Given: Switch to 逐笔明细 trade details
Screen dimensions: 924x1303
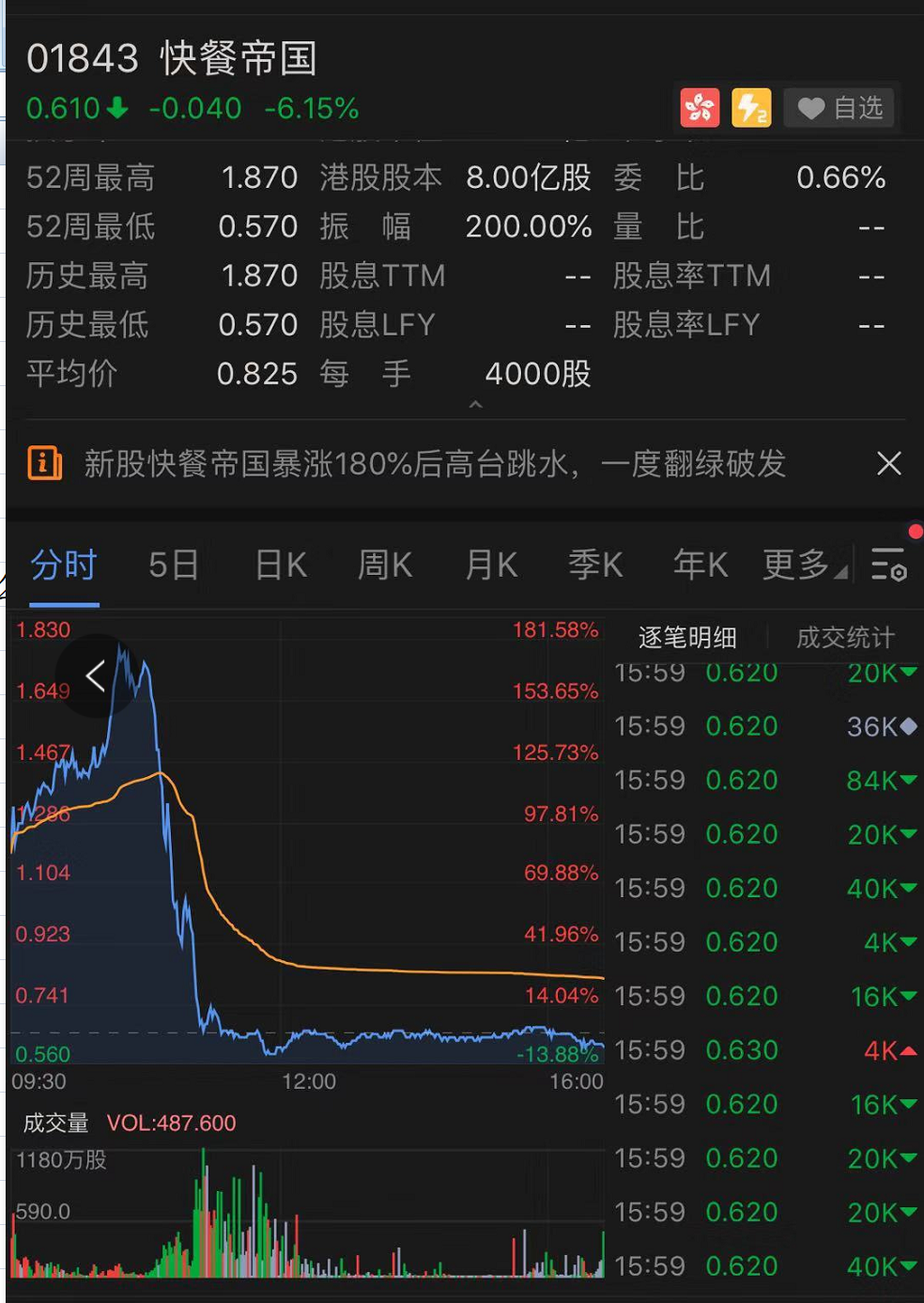Looking at the screenshot, I should (687, 638).
